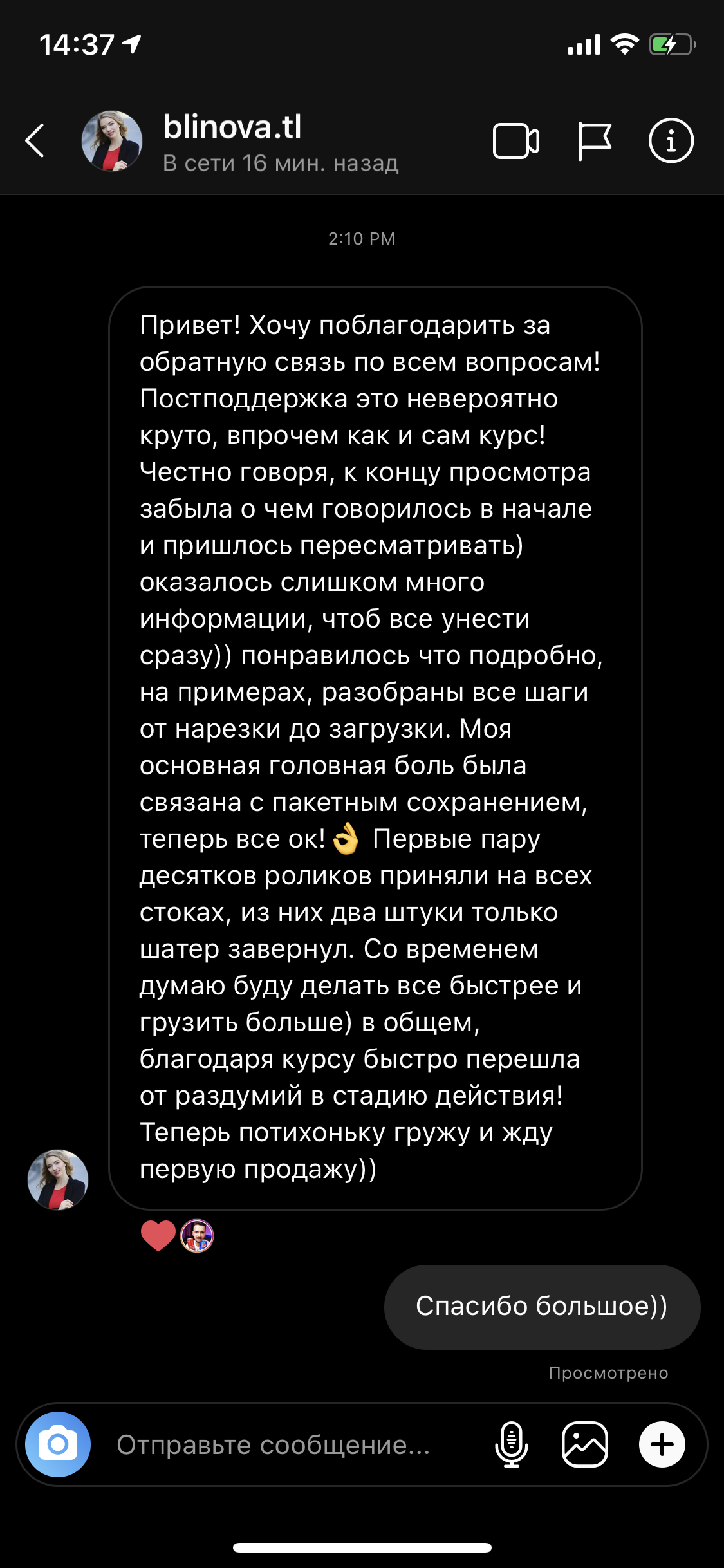
Task: Open blinova.tl profile from header avatar
Action: [112, 140]
